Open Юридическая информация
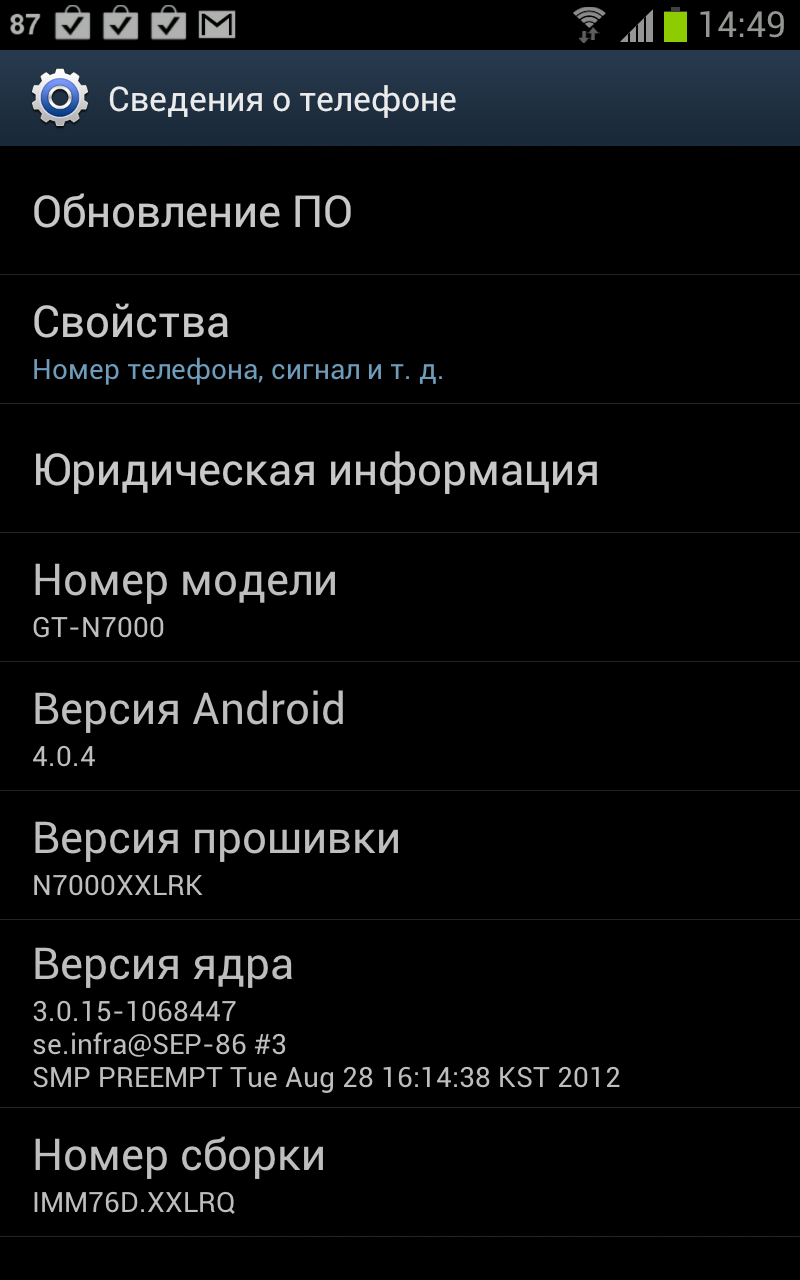800x1280 pixels. 400,469
